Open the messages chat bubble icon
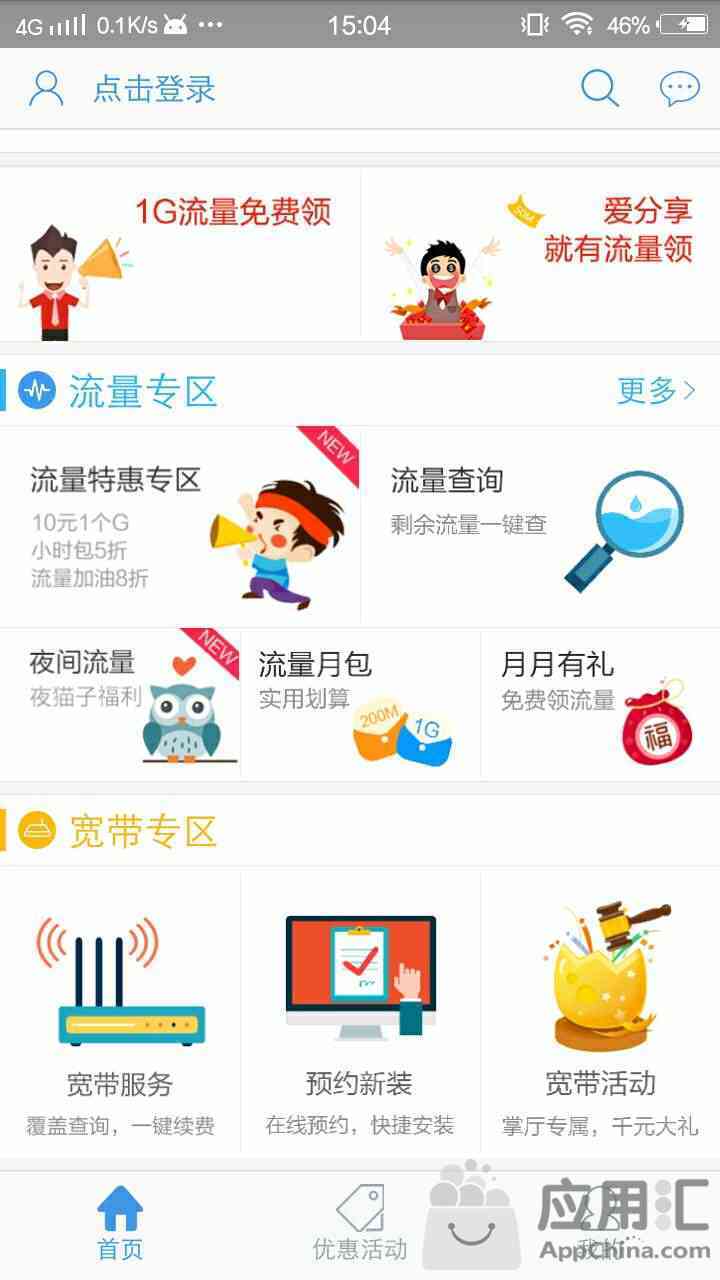The image size is (720, 1280). point(679,89)
